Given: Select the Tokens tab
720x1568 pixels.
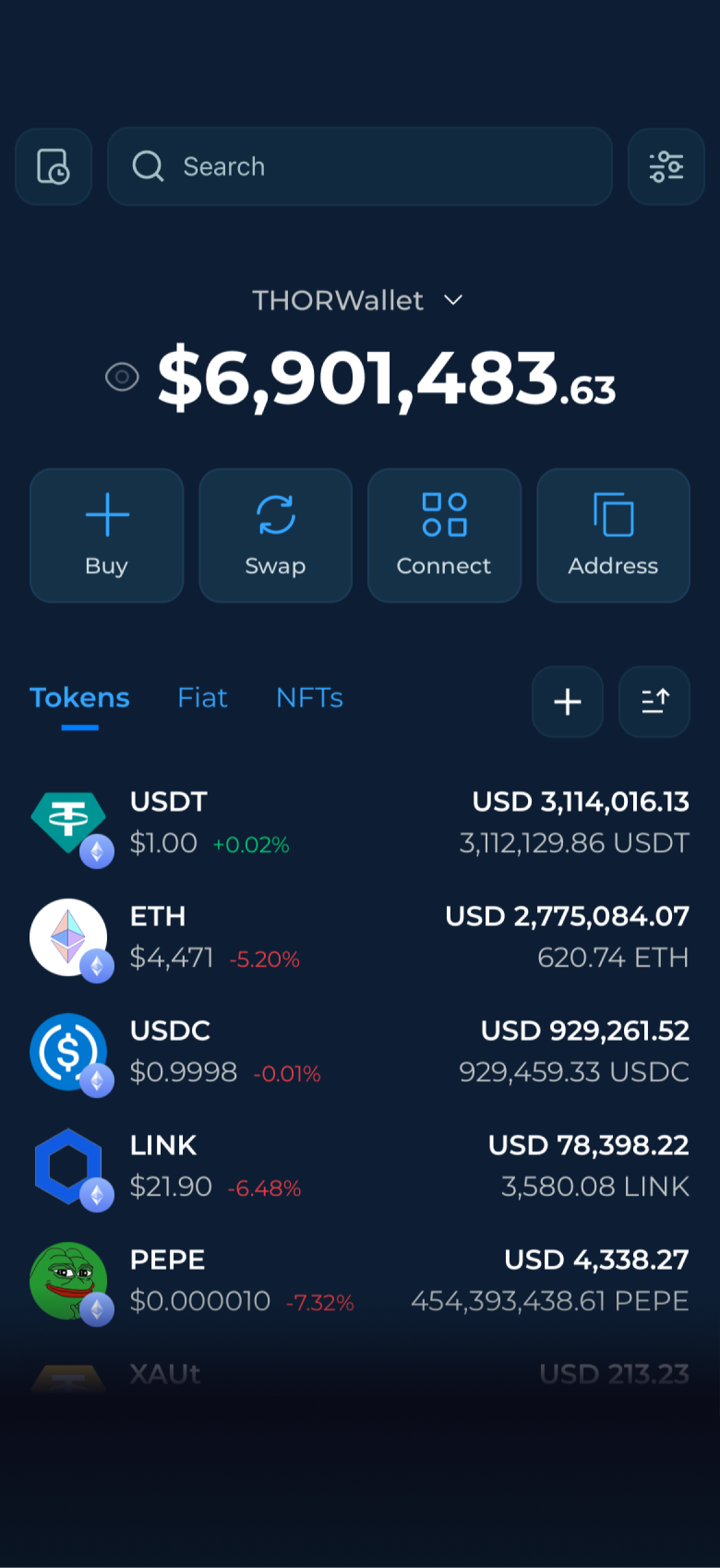Looking at the screenshot, I should coord(79,698).
